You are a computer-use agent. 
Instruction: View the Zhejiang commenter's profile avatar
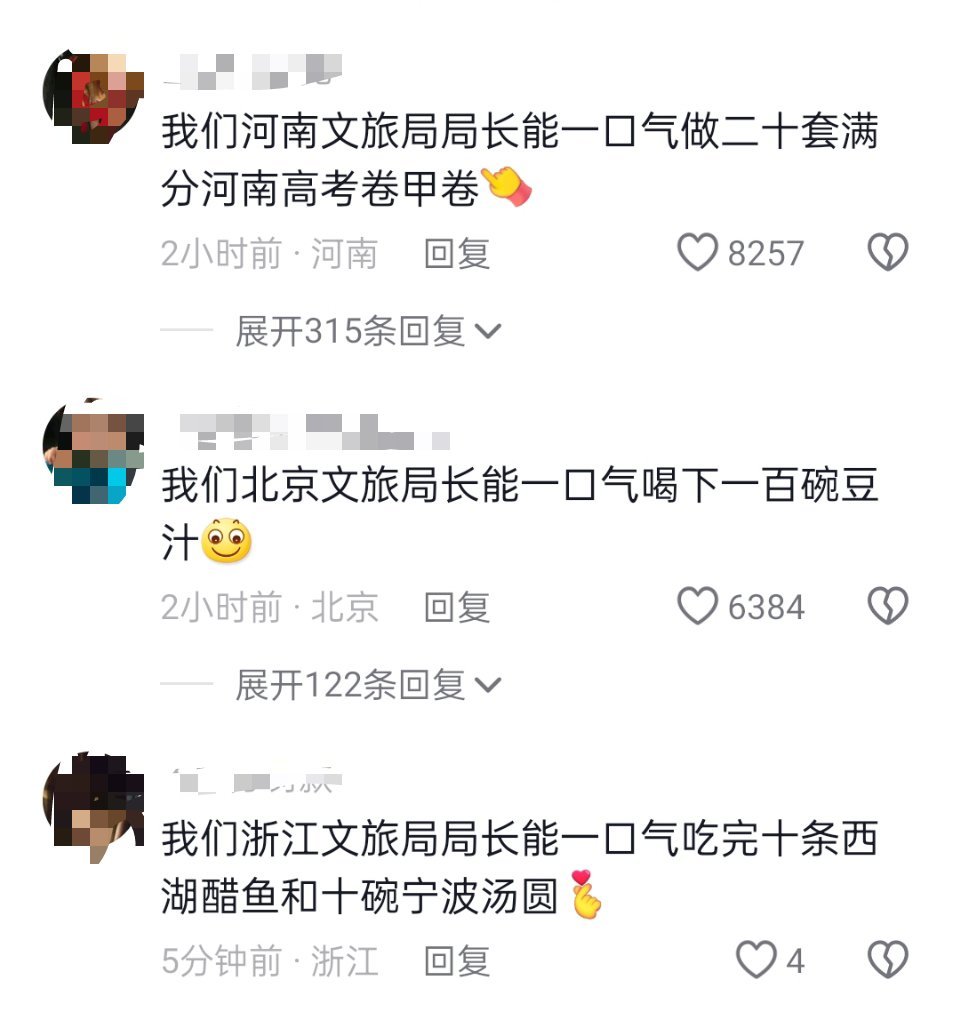click(x=93, y=806)
